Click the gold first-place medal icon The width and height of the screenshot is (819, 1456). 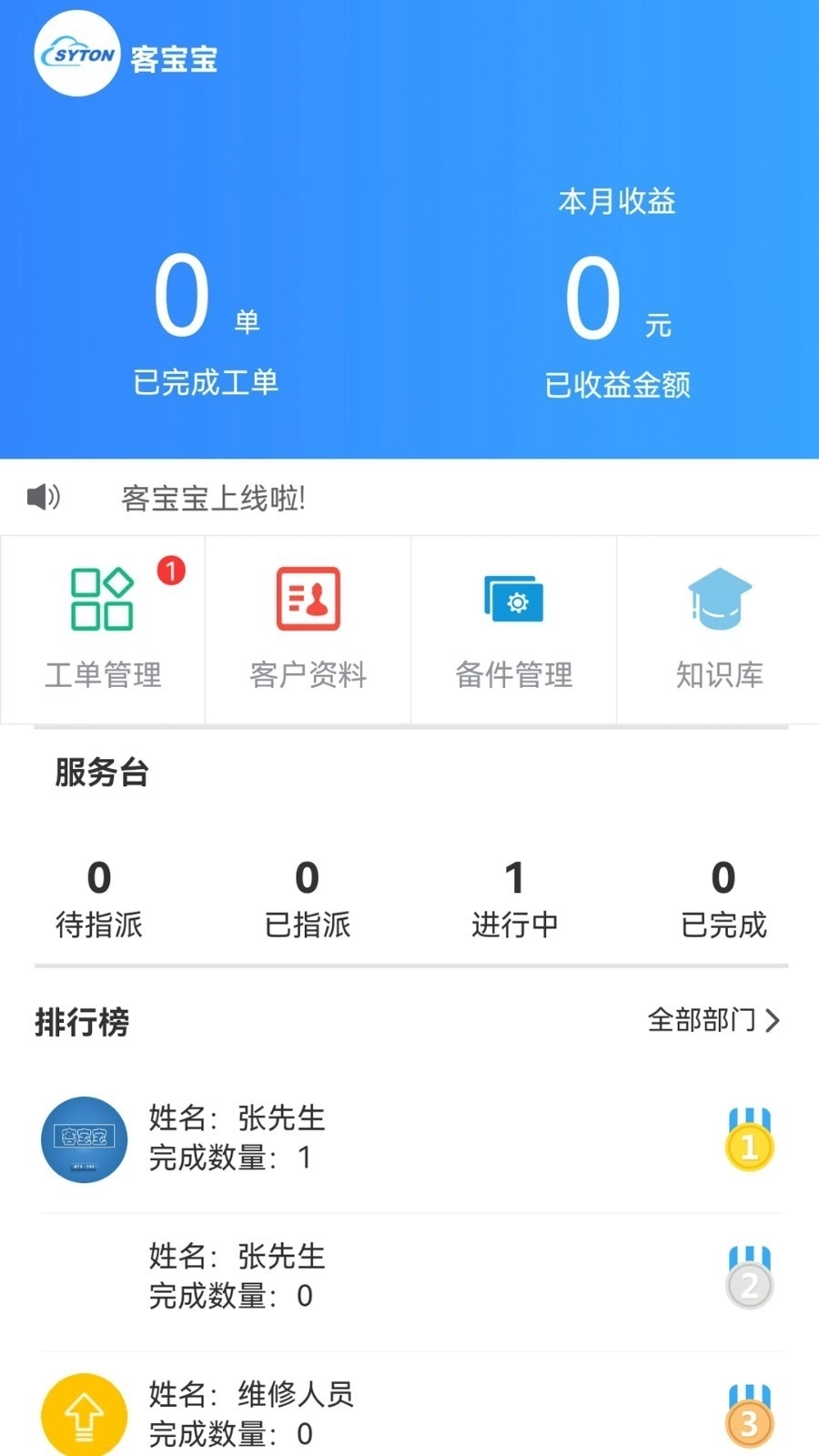pos(749,1140)
